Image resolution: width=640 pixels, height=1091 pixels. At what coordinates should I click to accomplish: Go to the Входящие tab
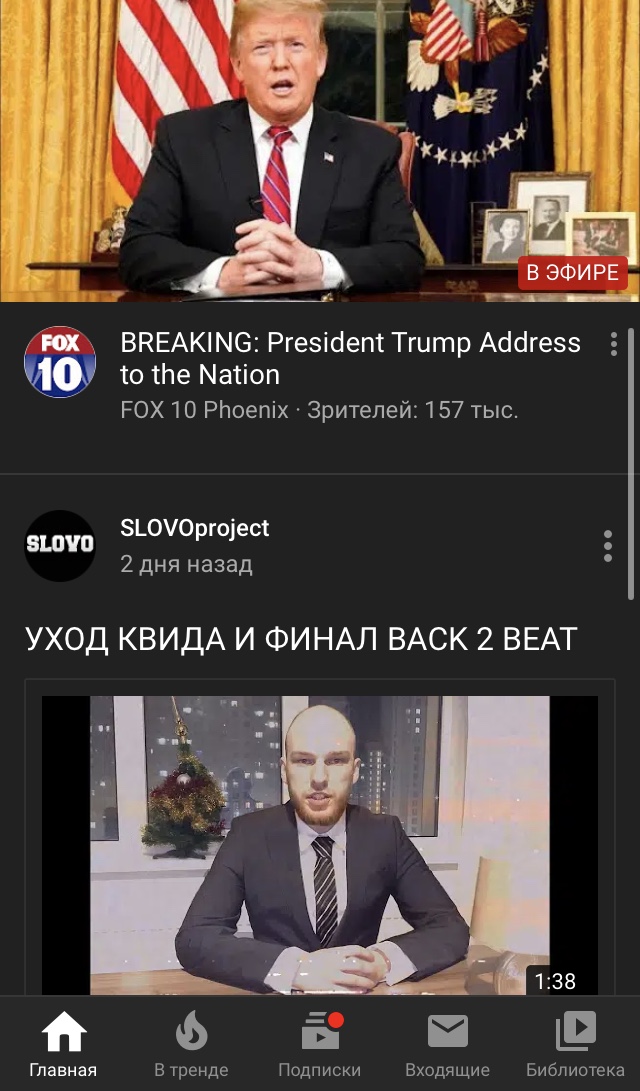447,1044
